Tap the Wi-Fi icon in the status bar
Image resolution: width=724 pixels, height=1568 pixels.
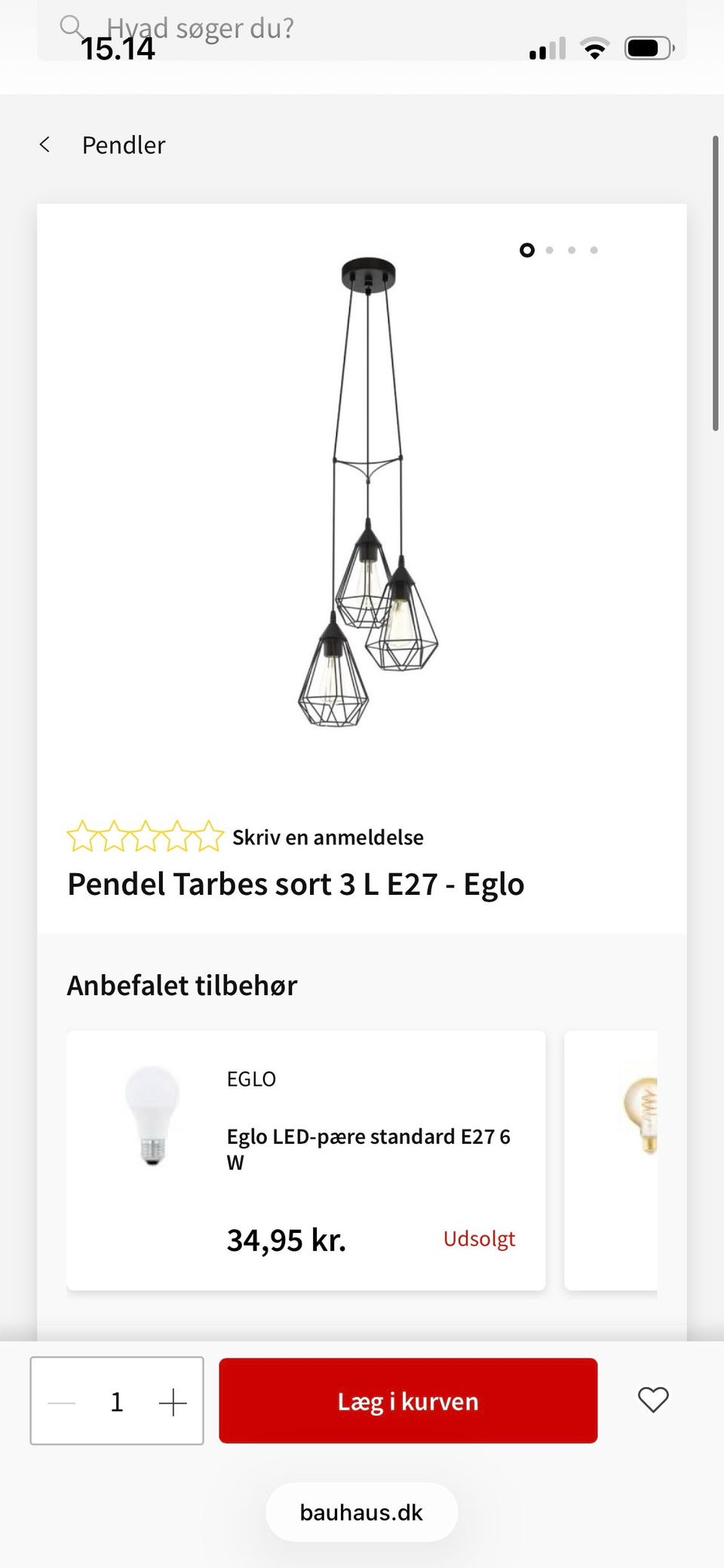pos(595,47)
